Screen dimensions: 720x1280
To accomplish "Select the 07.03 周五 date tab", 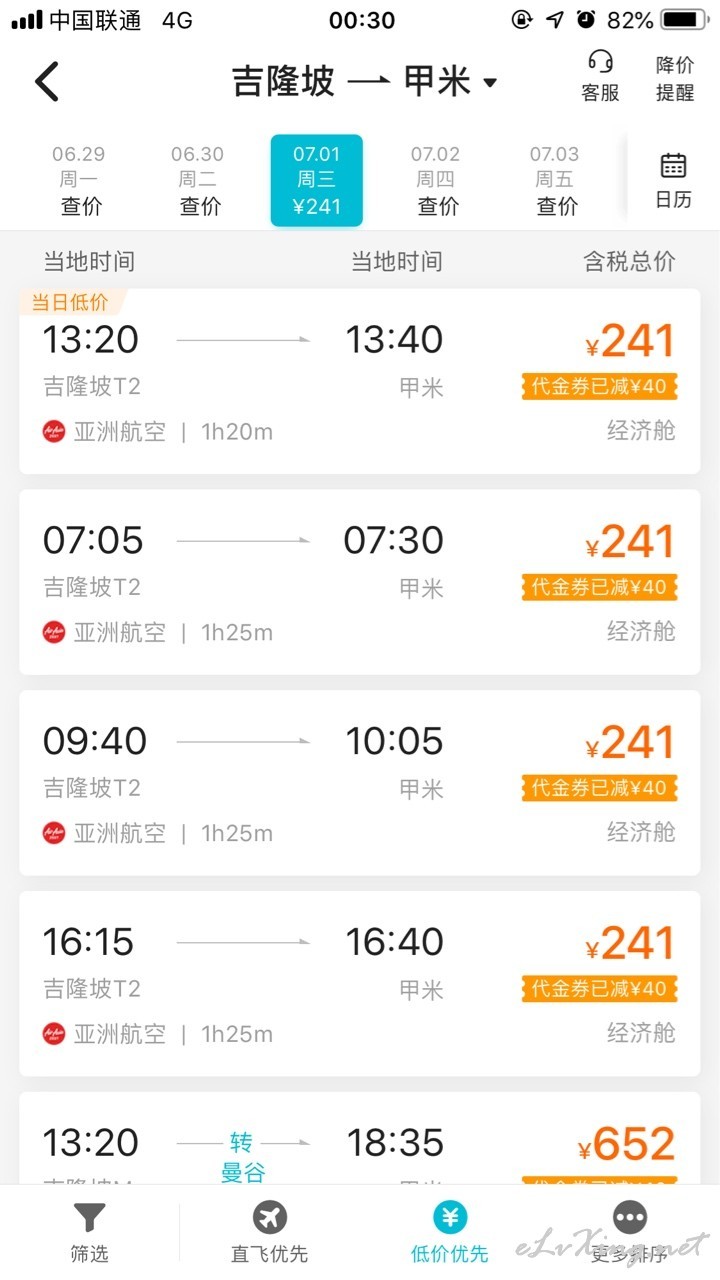I will 555,181.
